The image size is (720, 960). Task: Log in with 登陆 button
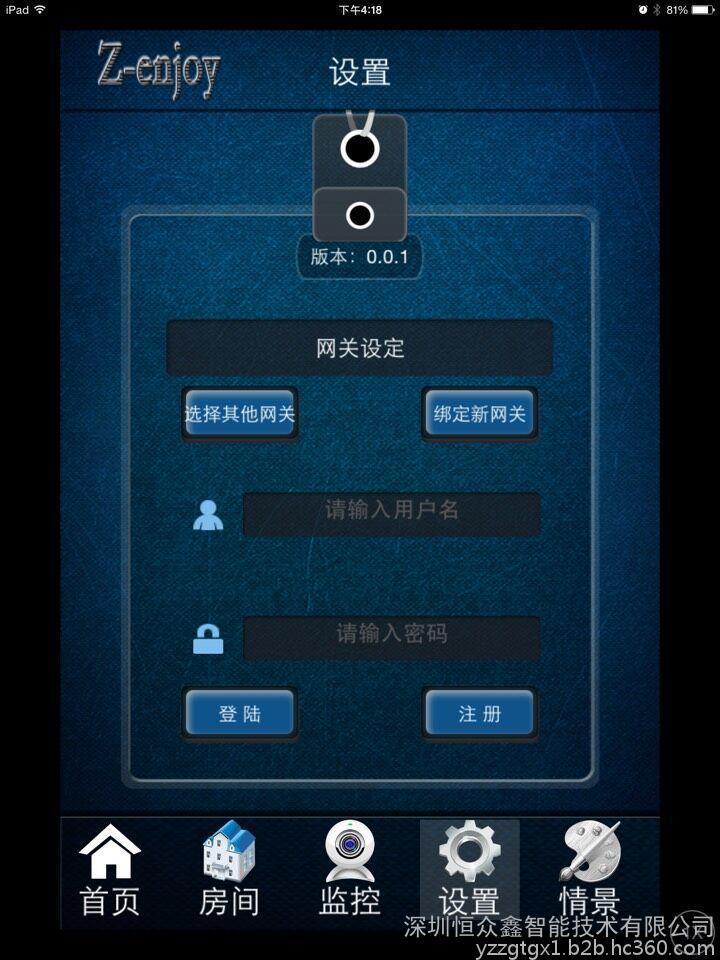(240, 713)
